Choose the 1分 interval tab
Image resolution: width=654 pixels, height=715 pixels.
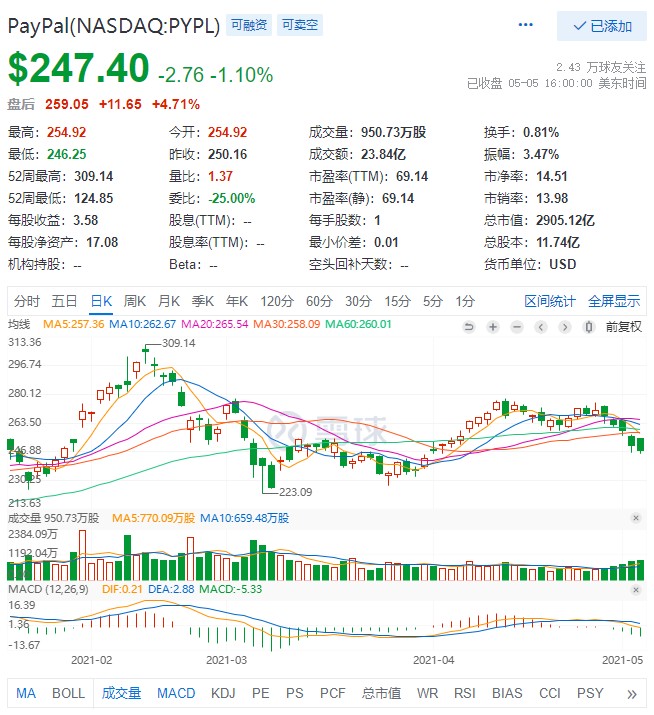pyautogui.click(x=465, y=301)
